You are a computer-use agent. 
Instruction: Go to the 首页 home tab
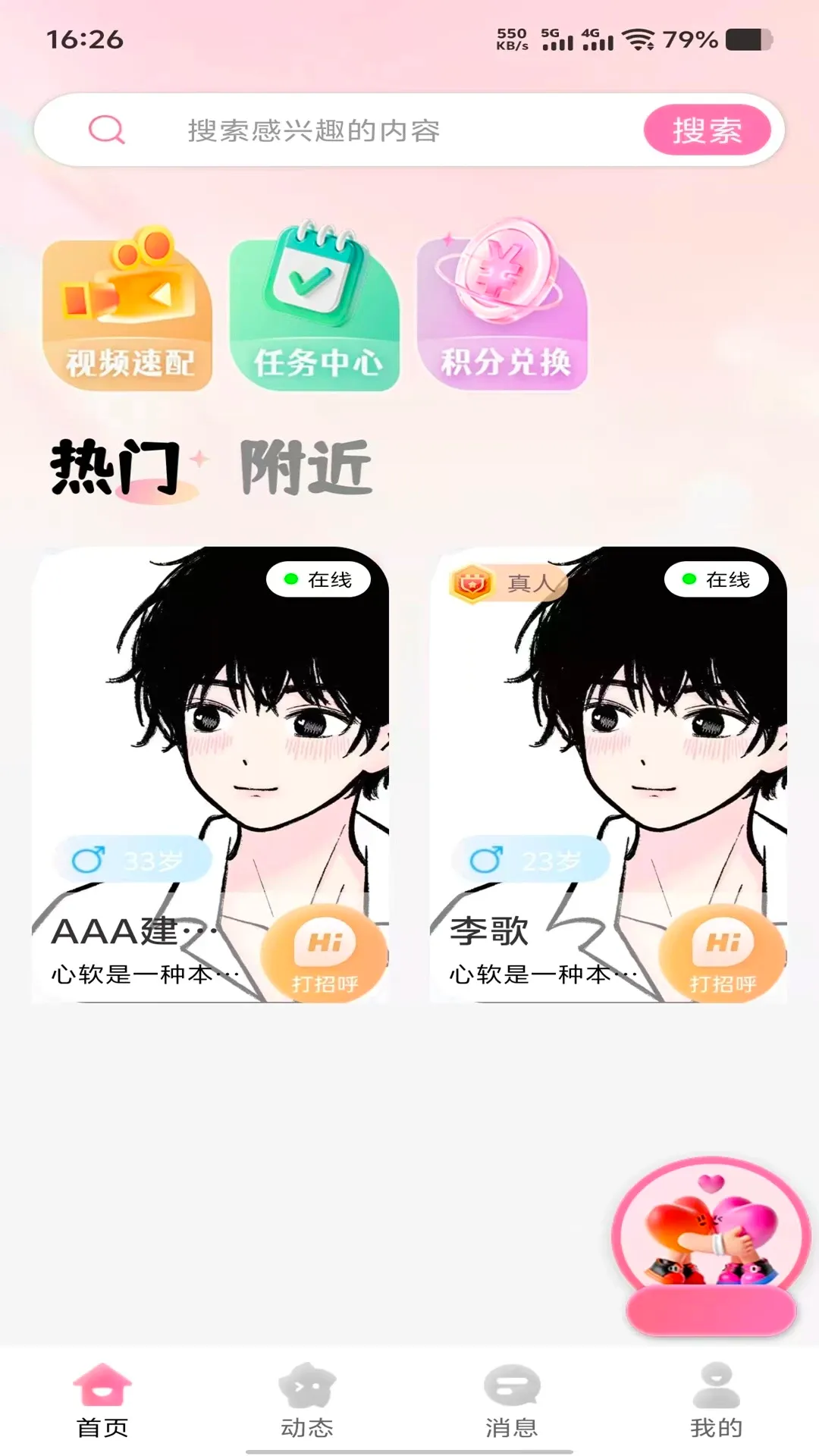(102, 1401)
